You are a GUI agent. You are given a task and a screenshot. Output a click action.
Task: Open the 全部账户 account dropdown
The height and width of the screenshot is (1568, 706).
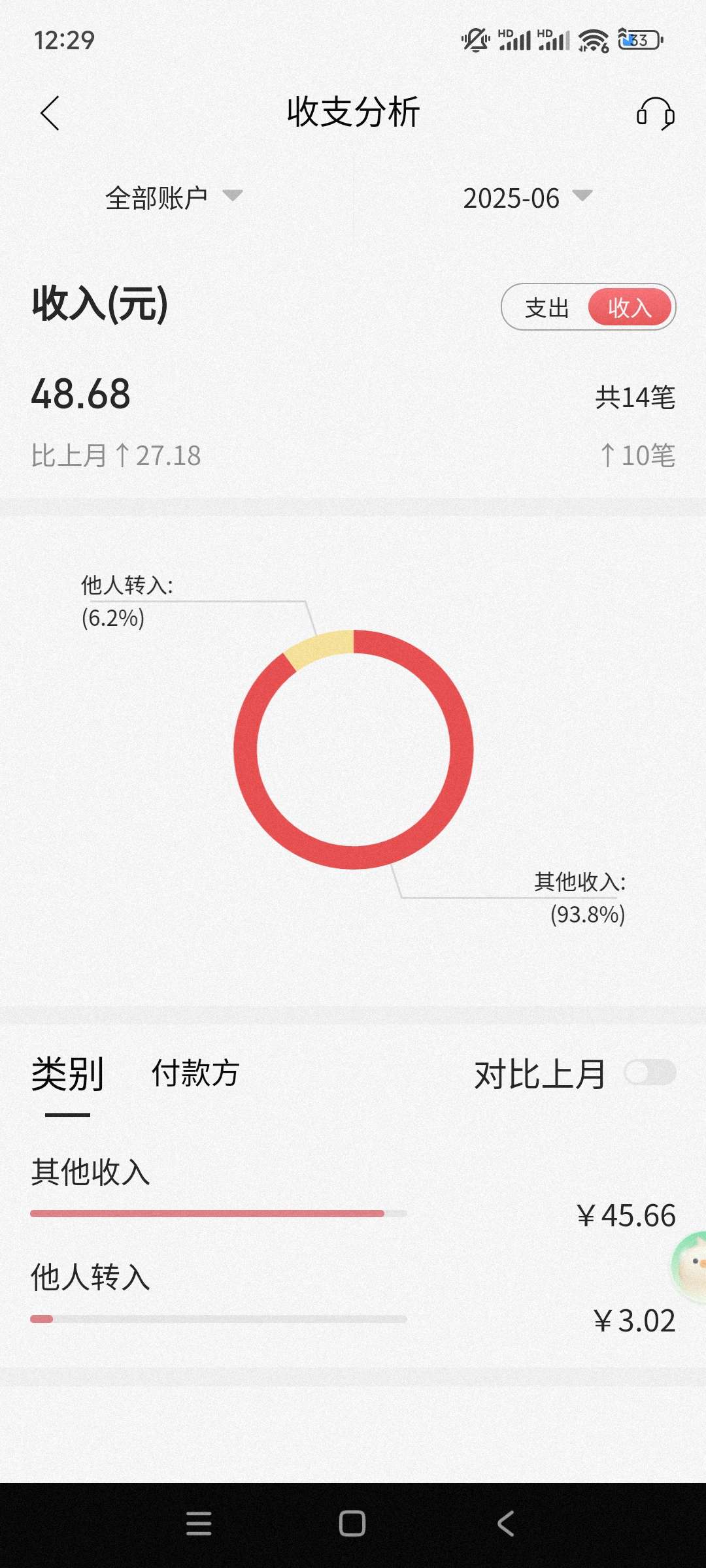pos(173,197)
